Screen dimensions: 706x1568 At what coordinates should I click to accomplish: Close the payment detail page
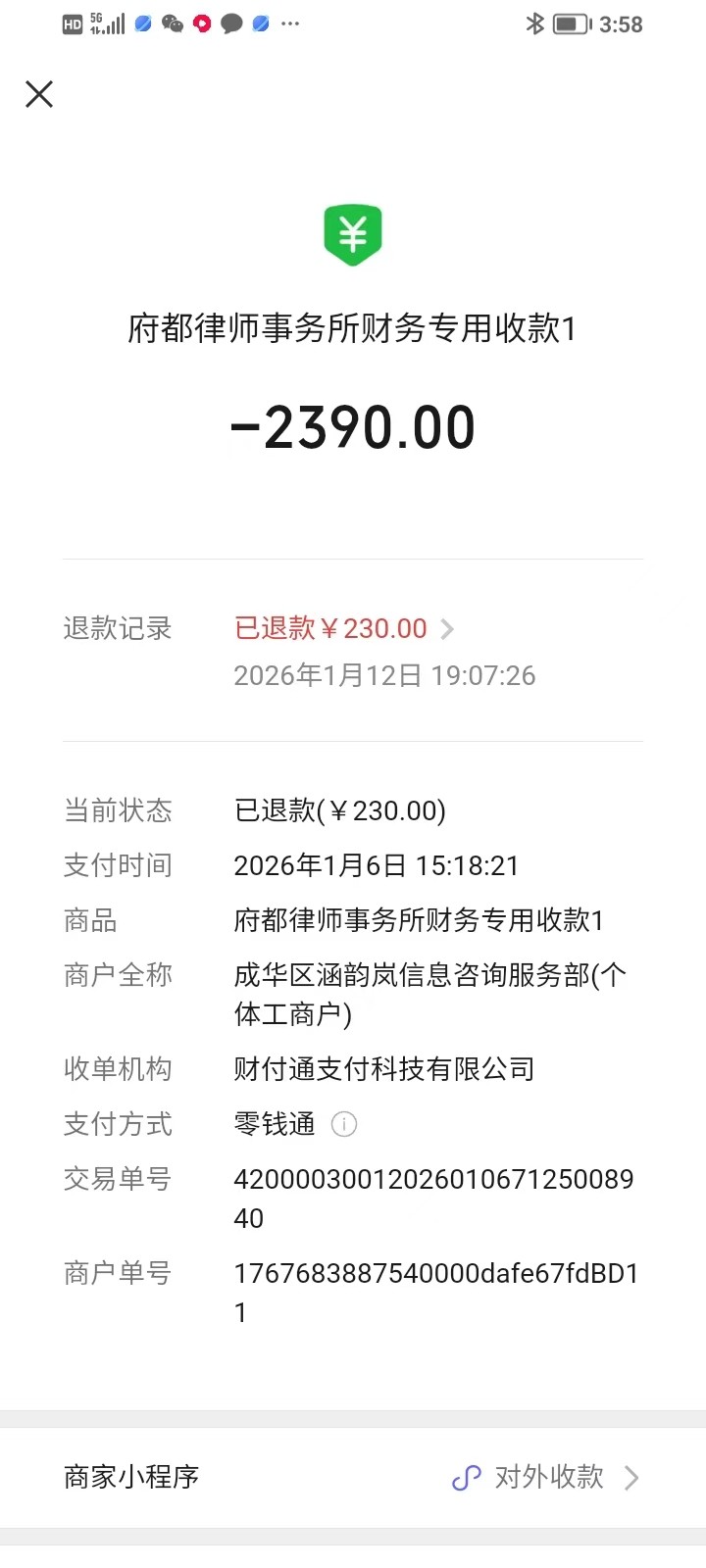click(x=39, y=94)
